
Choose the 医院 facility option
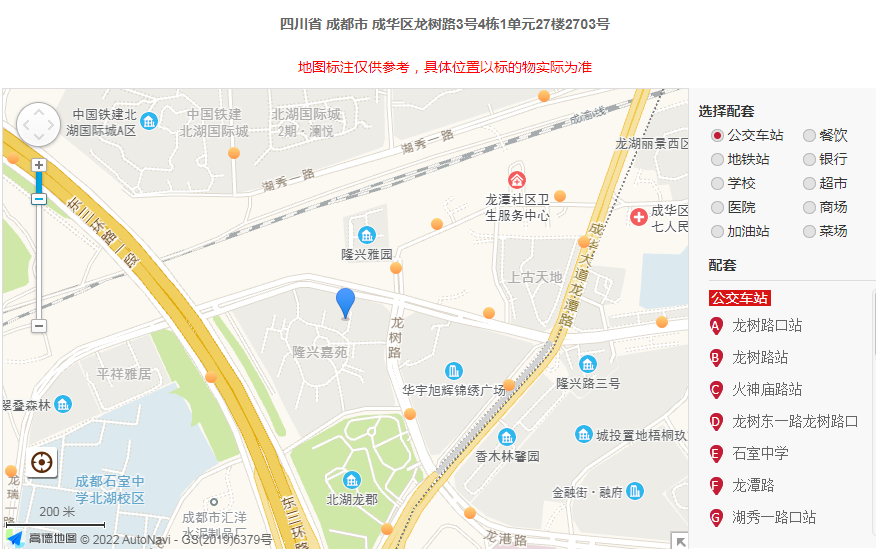717,207
